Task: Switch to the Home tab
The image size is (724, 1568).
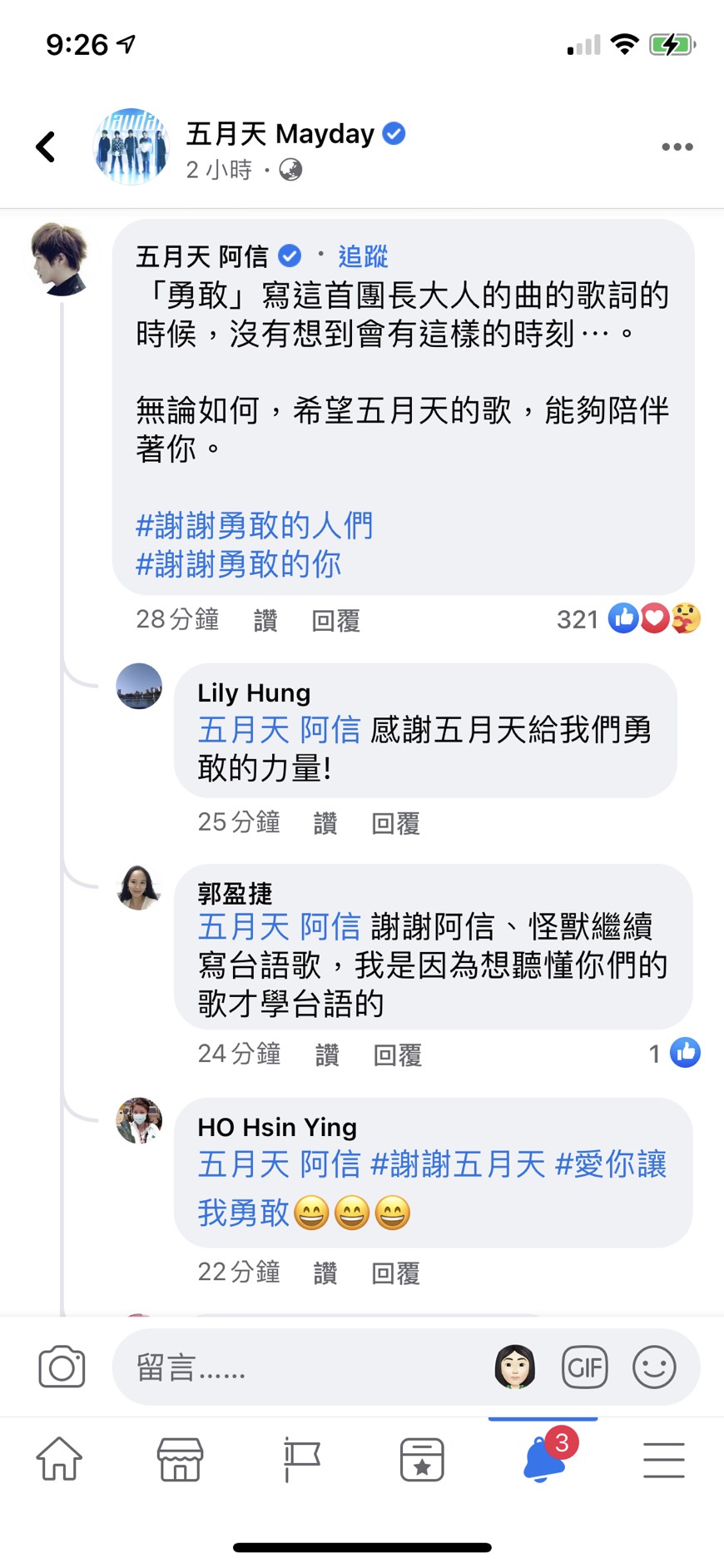Action: (x=59, y=1459)
